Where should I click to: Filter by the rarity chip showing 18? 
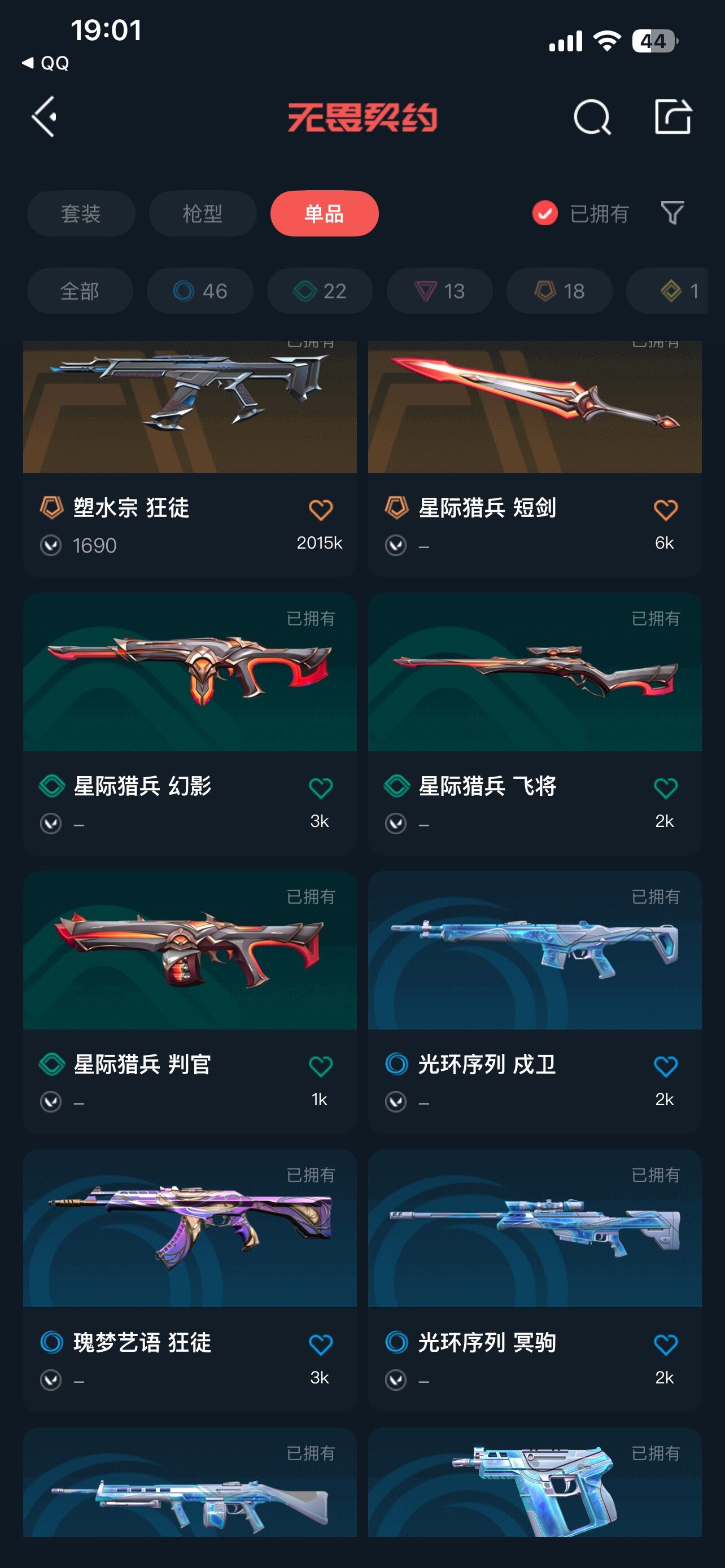pos(560,291)
